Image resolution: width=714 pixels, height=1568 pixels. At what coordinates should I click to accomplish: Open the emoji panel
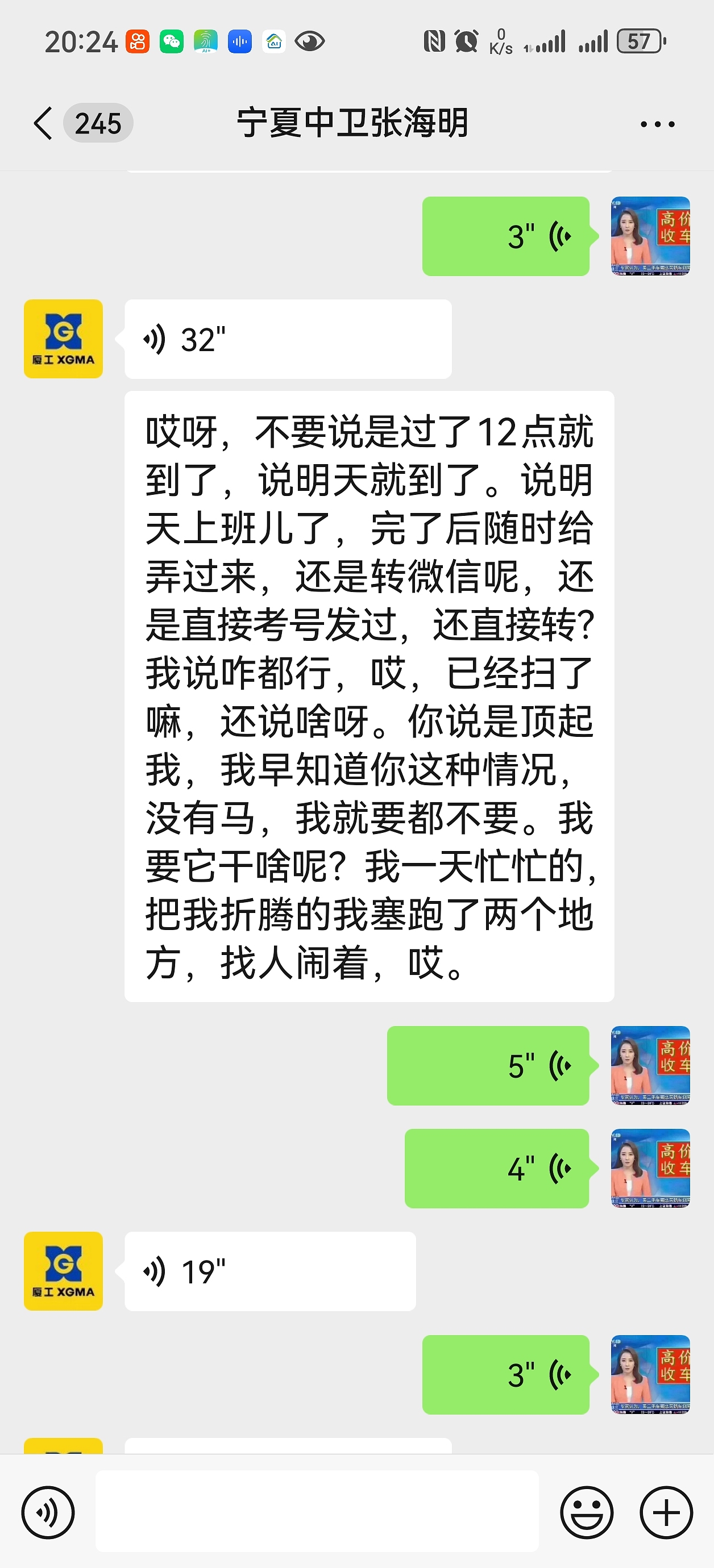coord(587,1512)
